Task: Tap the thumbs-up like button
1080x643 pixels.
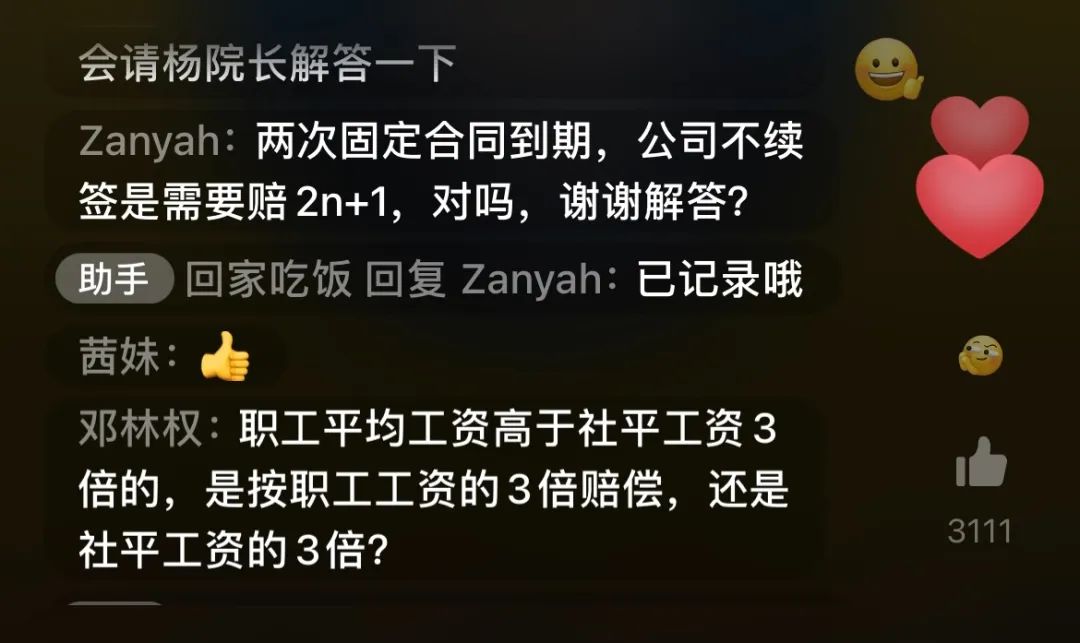Action: click(980, 464)
